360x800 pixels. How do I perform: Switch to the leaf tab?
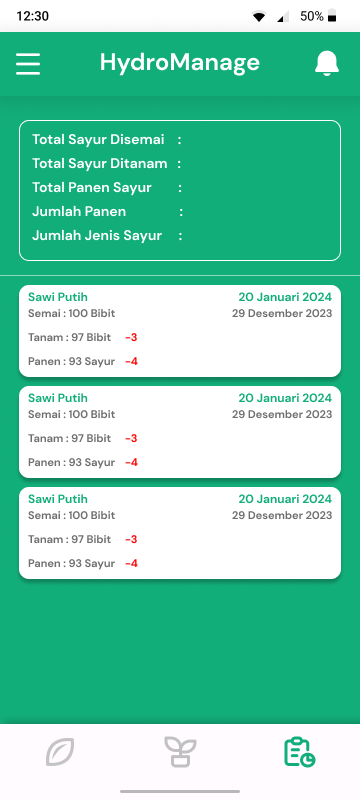(60, 752)
